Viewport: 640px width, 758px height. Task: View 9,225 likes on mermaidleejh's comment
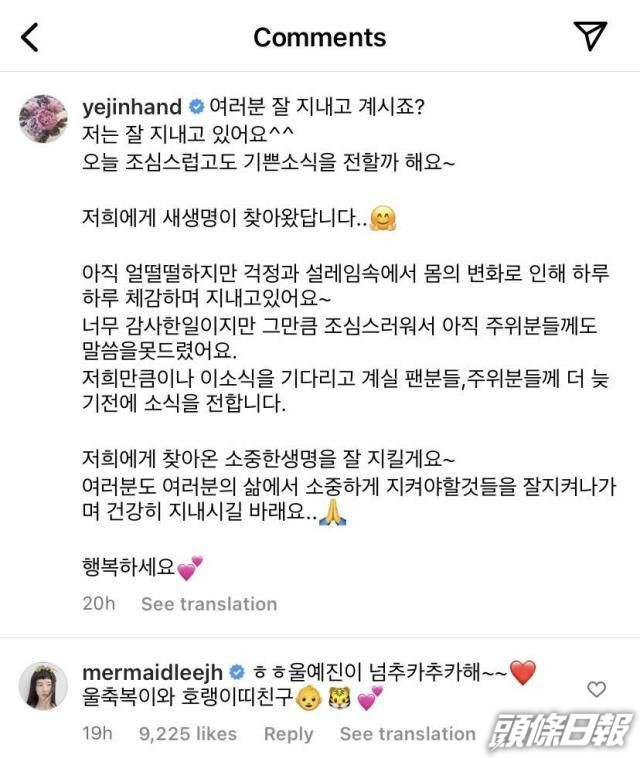point(189,734)
